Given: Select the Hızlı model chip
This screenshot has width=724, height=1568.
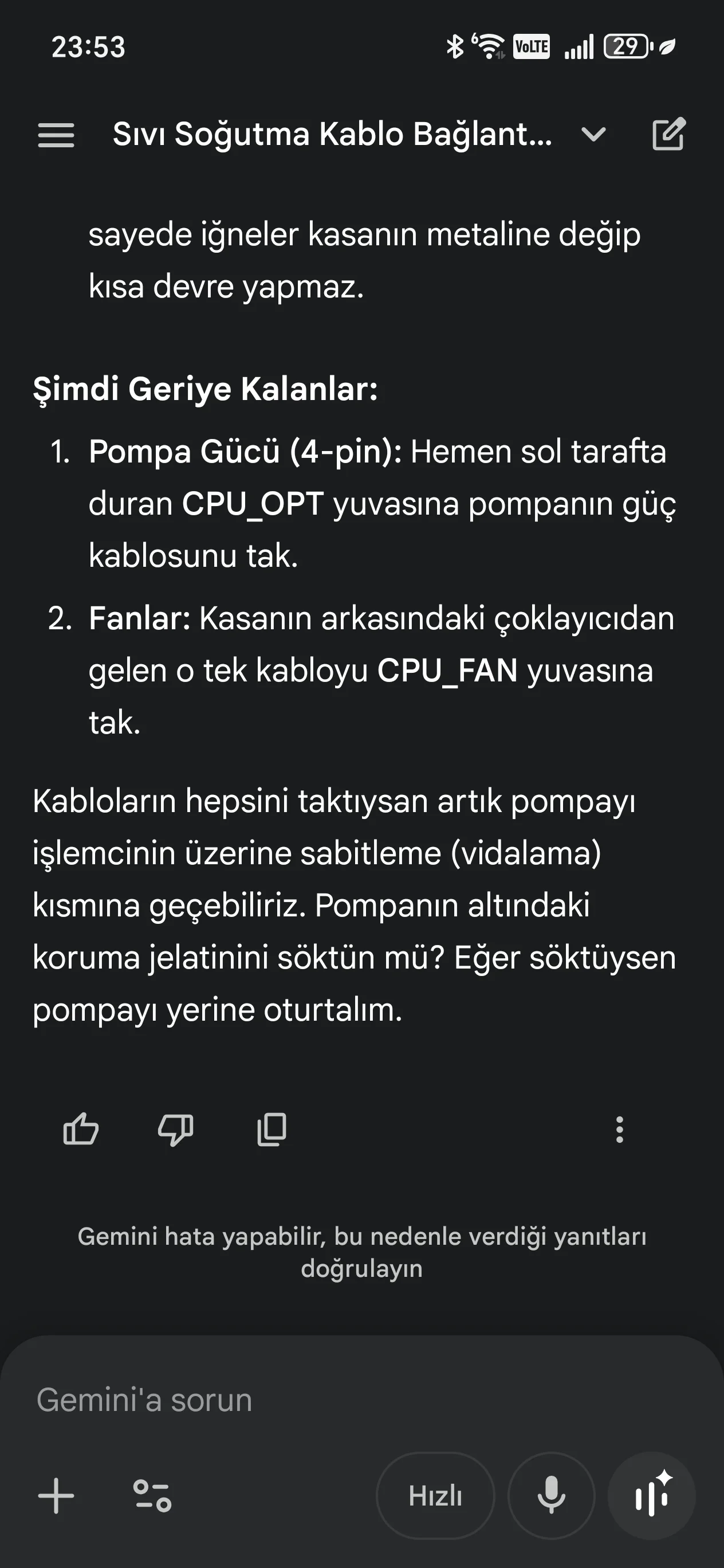Looking at the screenshot, I should tap(435, 1496).
